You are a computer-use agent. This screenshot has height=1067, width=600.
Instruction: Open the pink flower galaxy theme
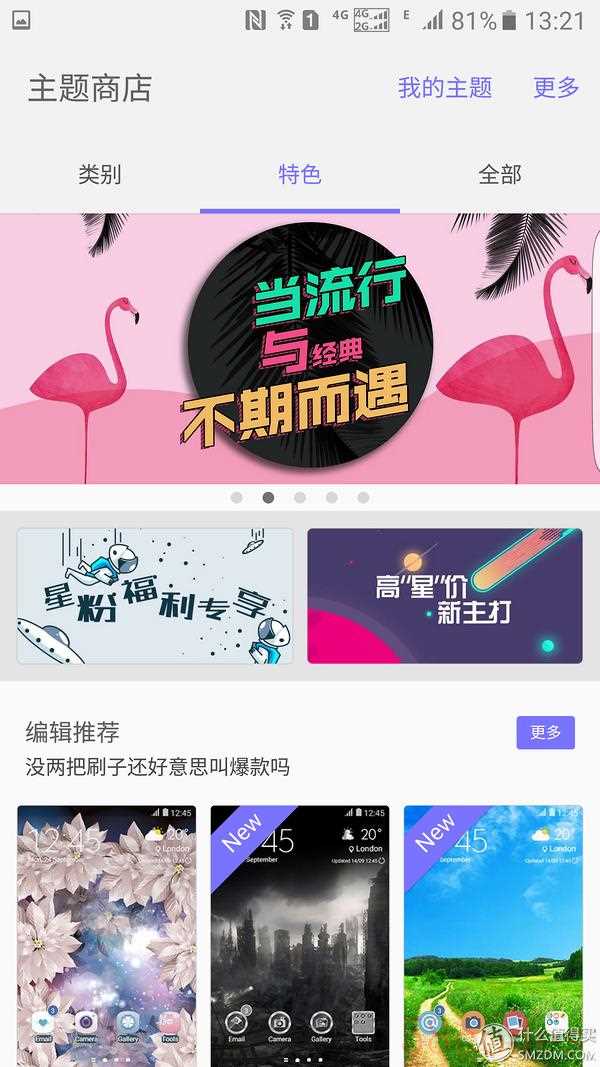pyautogui.click(x=107, y=935)
